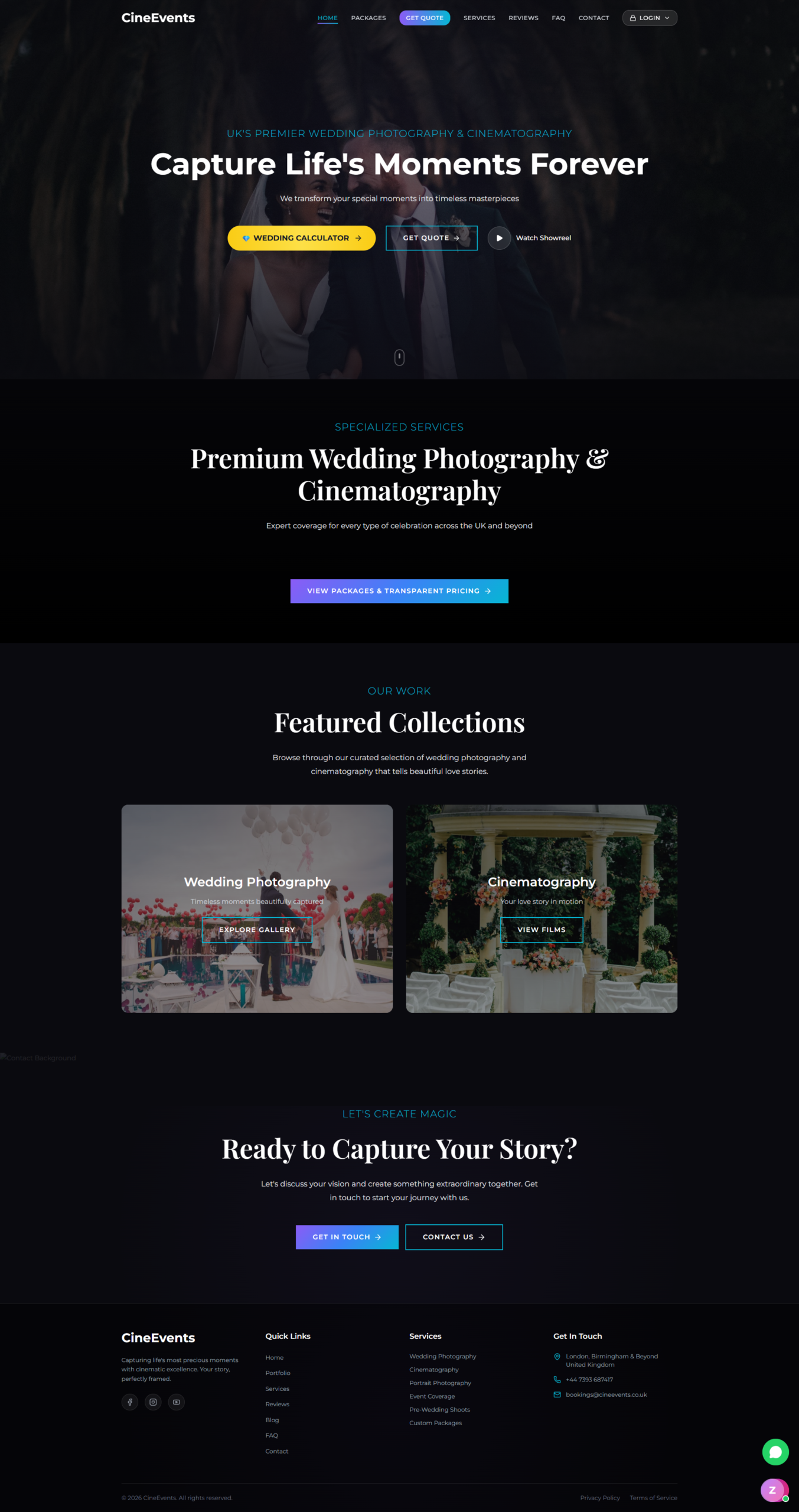Expand the Login dropdown
This screenshot has height=1512, width=799.
click(x=649, y=18)
